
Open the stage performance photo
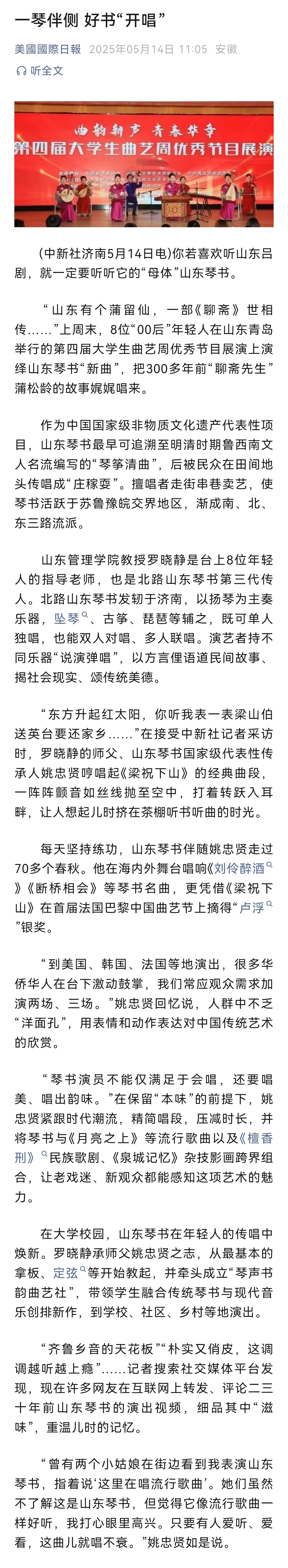click(144, 164)
